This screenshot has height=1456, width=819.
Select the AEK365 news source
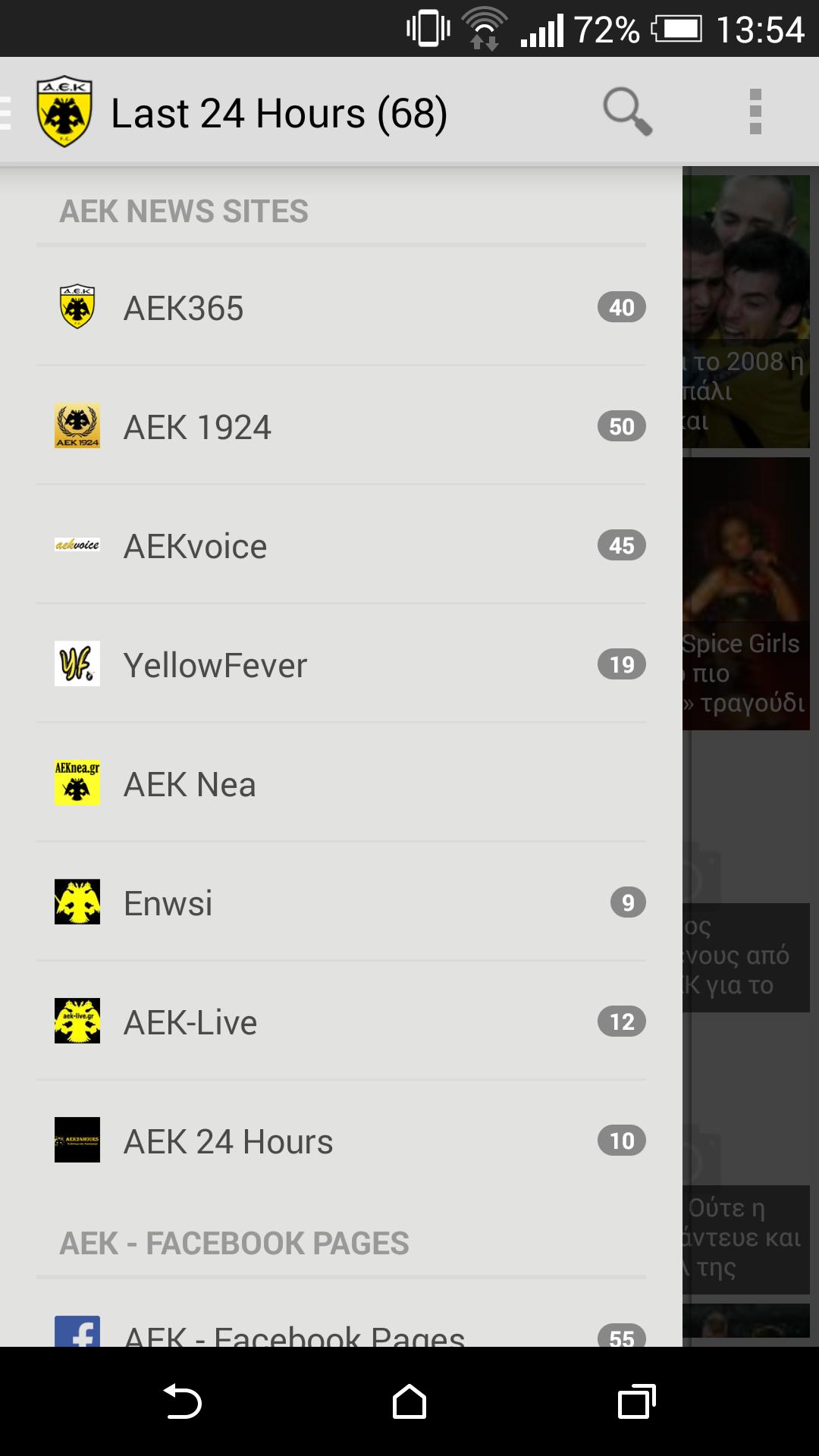[341, 308]
